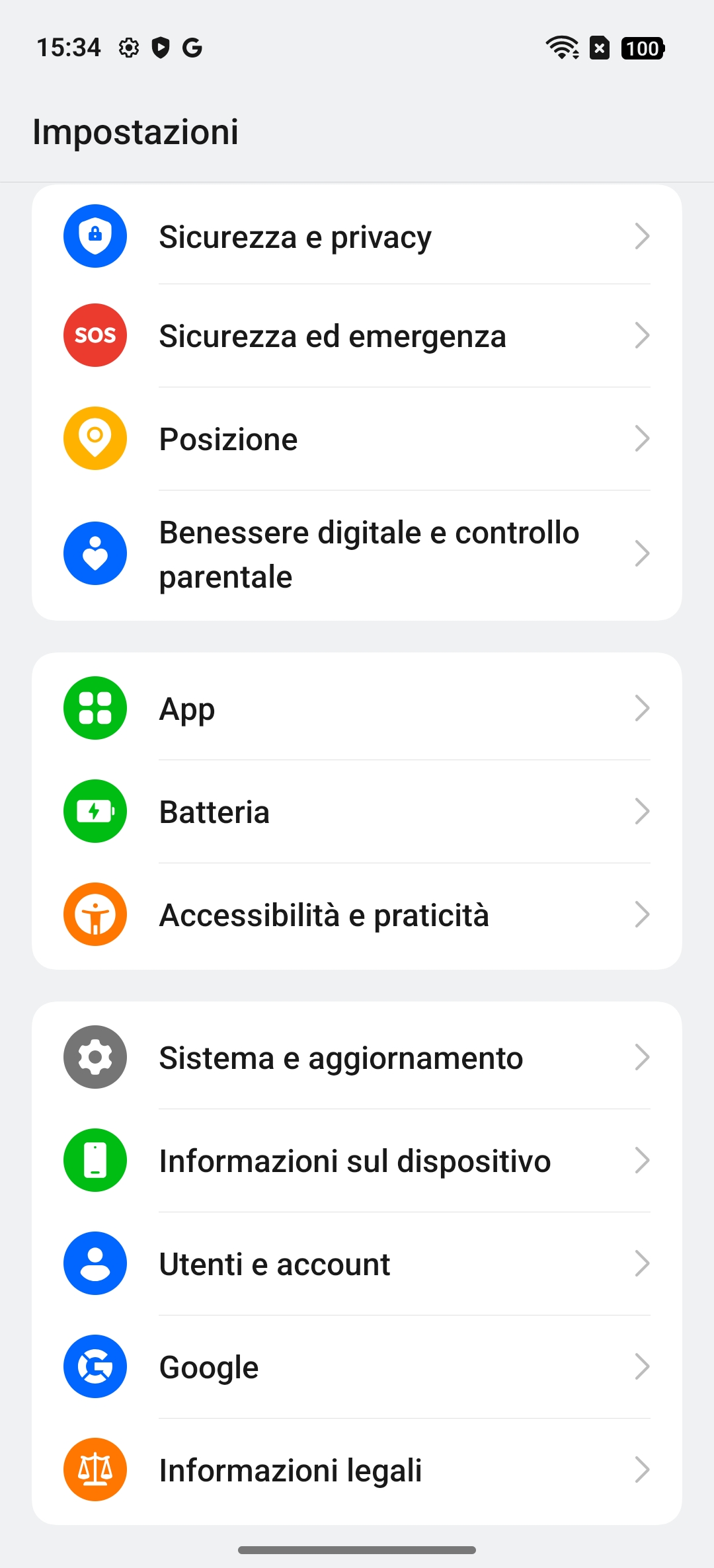Open Sicurezza e privacy settings
Screen dimensions: 714x1568
tap(357, 237)
